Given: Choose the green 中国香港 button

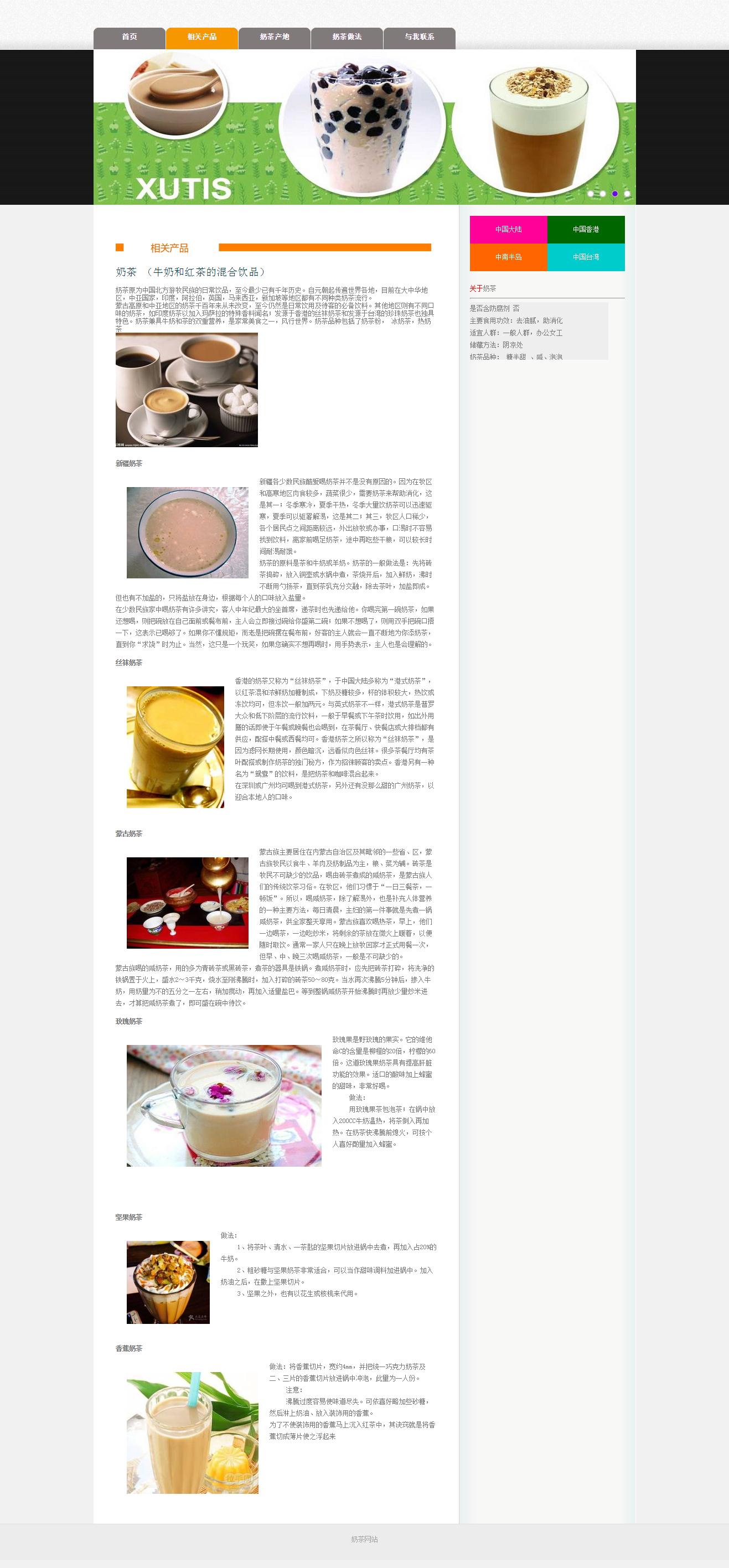Looking at the screenshot, I should tap(586, 230).
